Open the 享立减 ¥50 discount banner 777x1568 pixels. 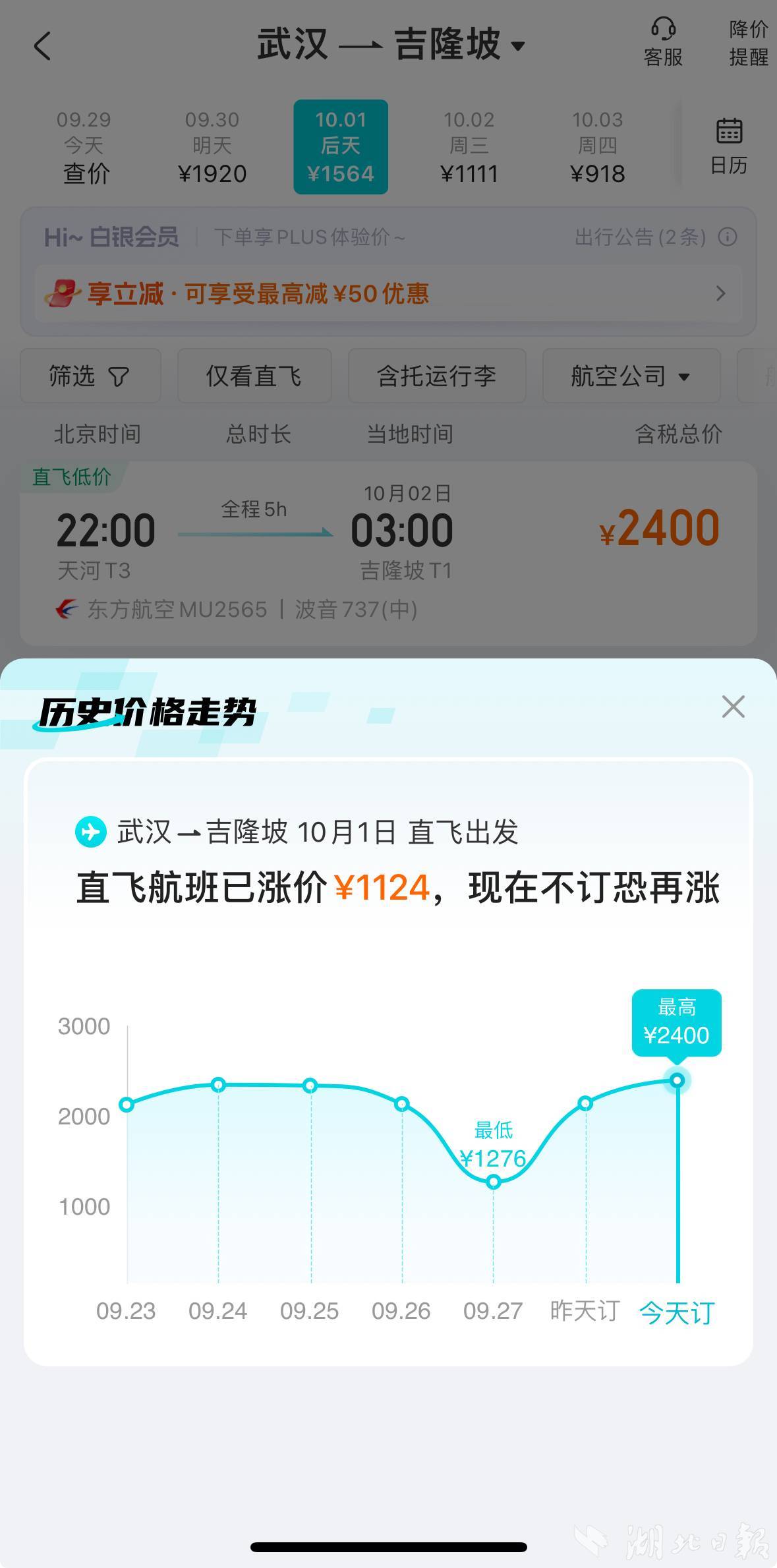(388, 293)
